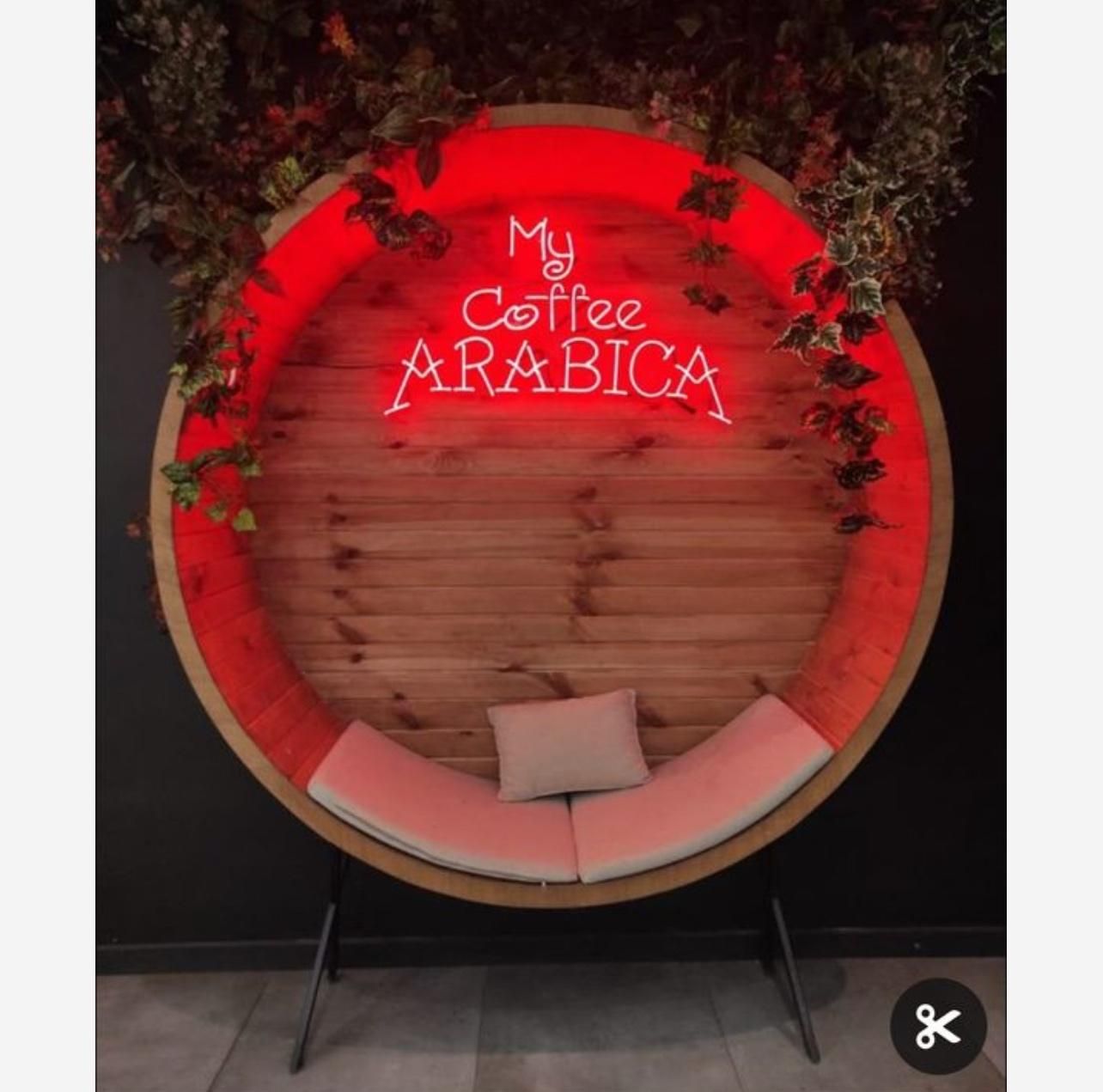Tap the scissors cutout button
The image size is (1103, 1092).
pyautogui.click(x=937, y=1025)
